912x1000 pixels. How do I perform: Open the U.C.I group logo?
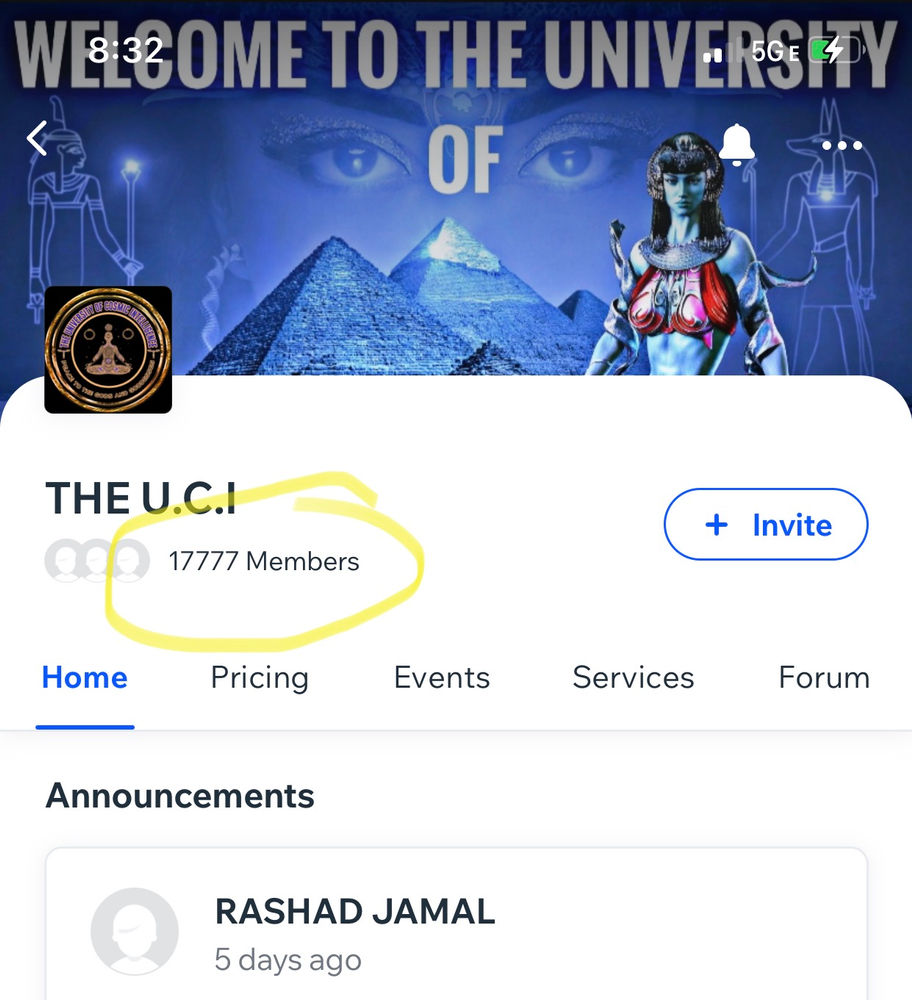coord(107,349)
